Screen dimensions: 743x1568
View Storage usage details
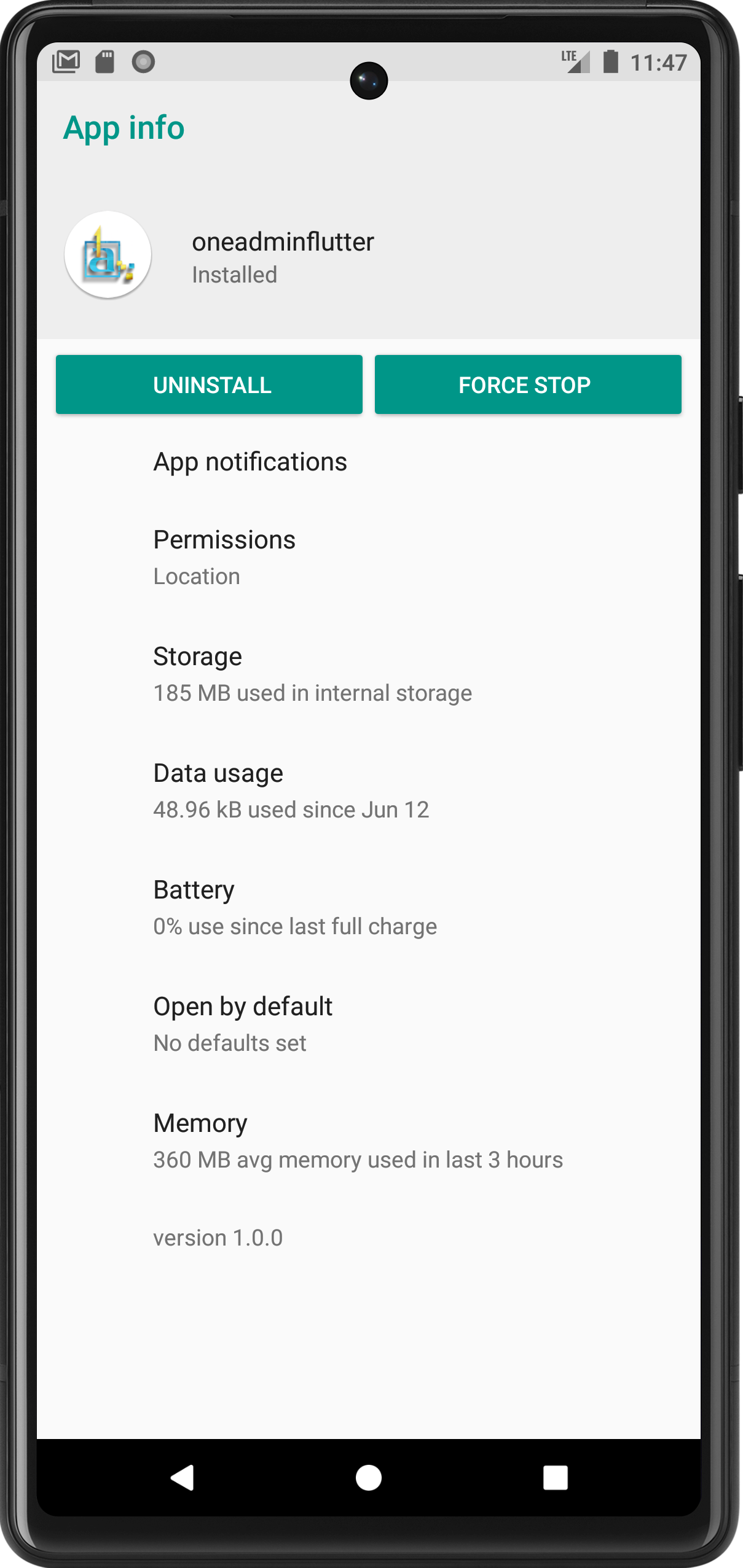pos(369,674)
